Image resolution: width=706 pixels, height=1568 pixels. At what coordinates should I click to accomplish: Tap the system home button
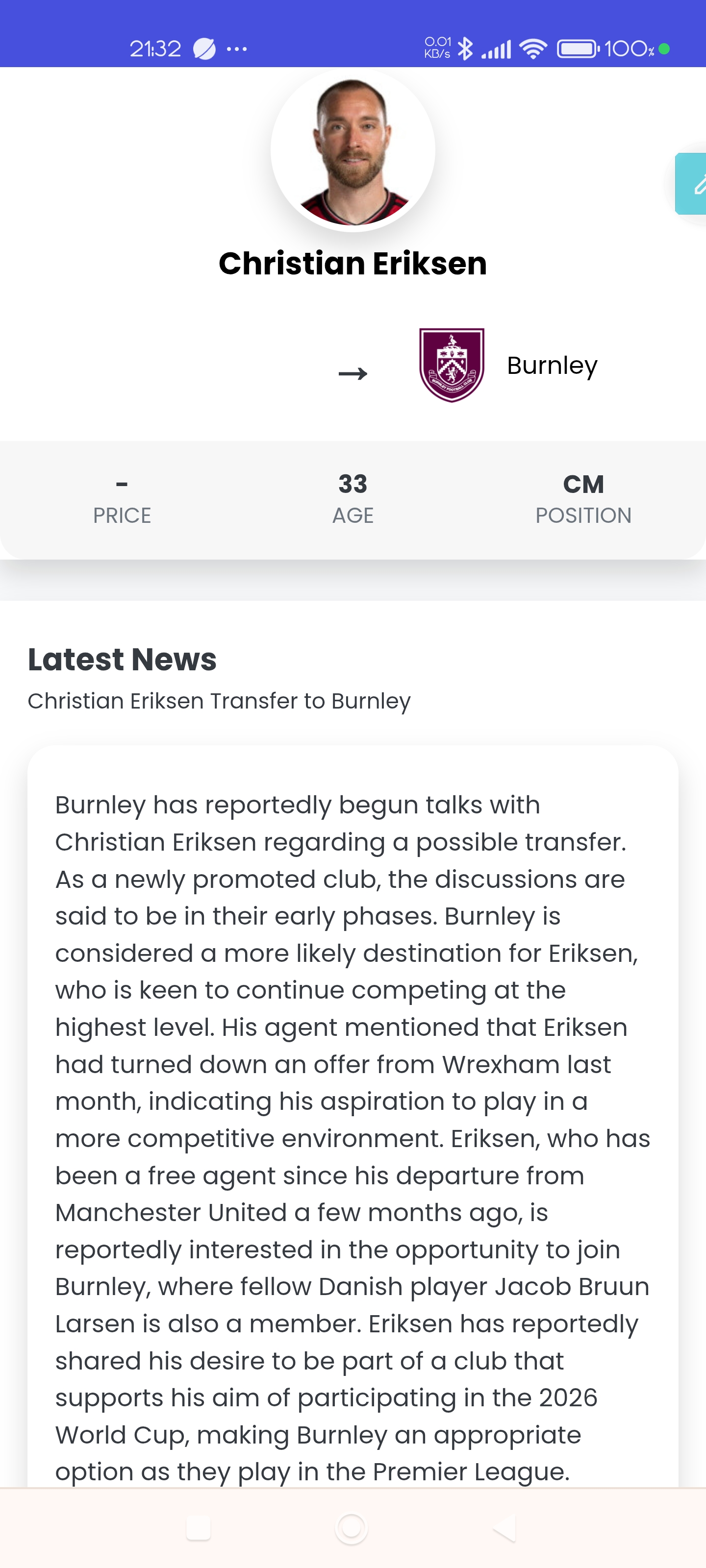(352, 1528)
